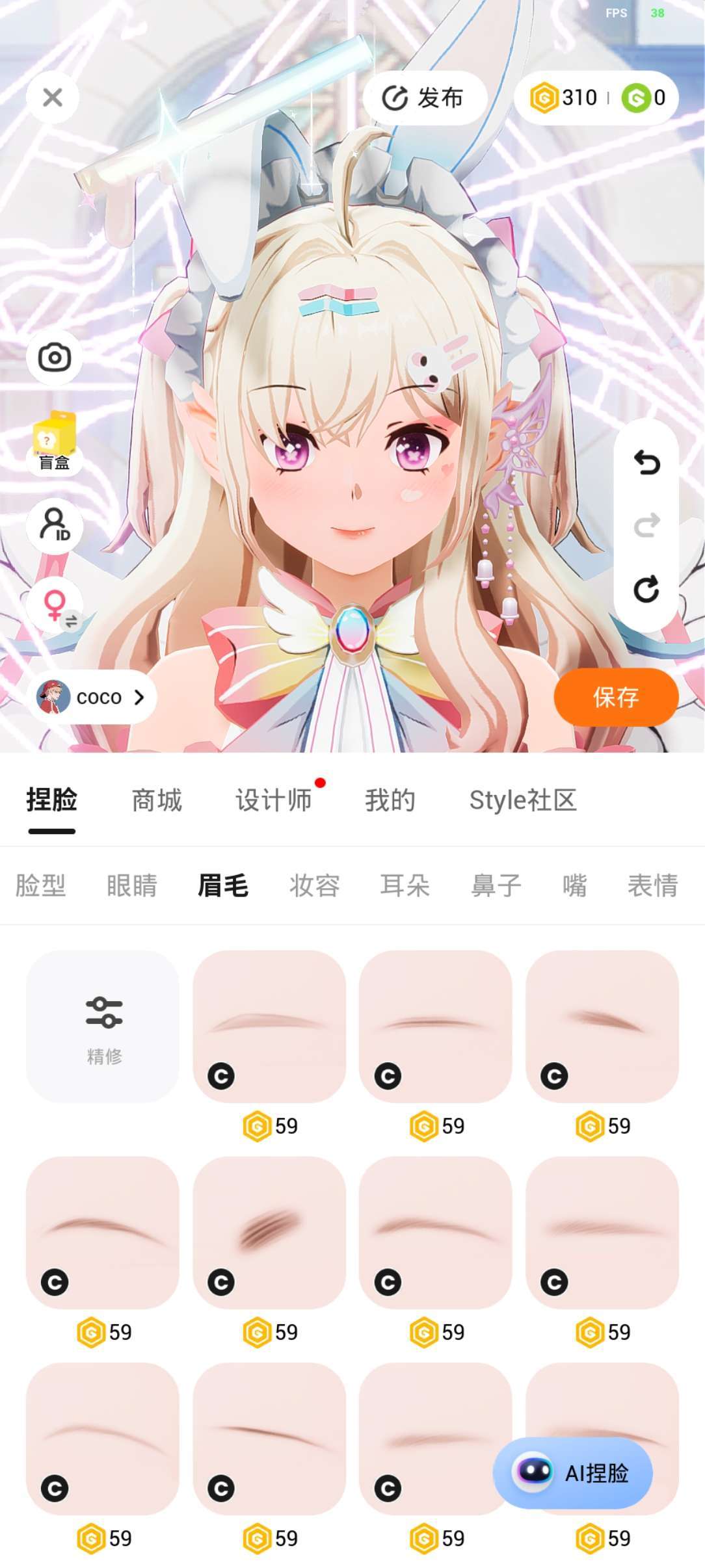
Task: Open the coin balance showing 310
Action: tap(563, 98)
